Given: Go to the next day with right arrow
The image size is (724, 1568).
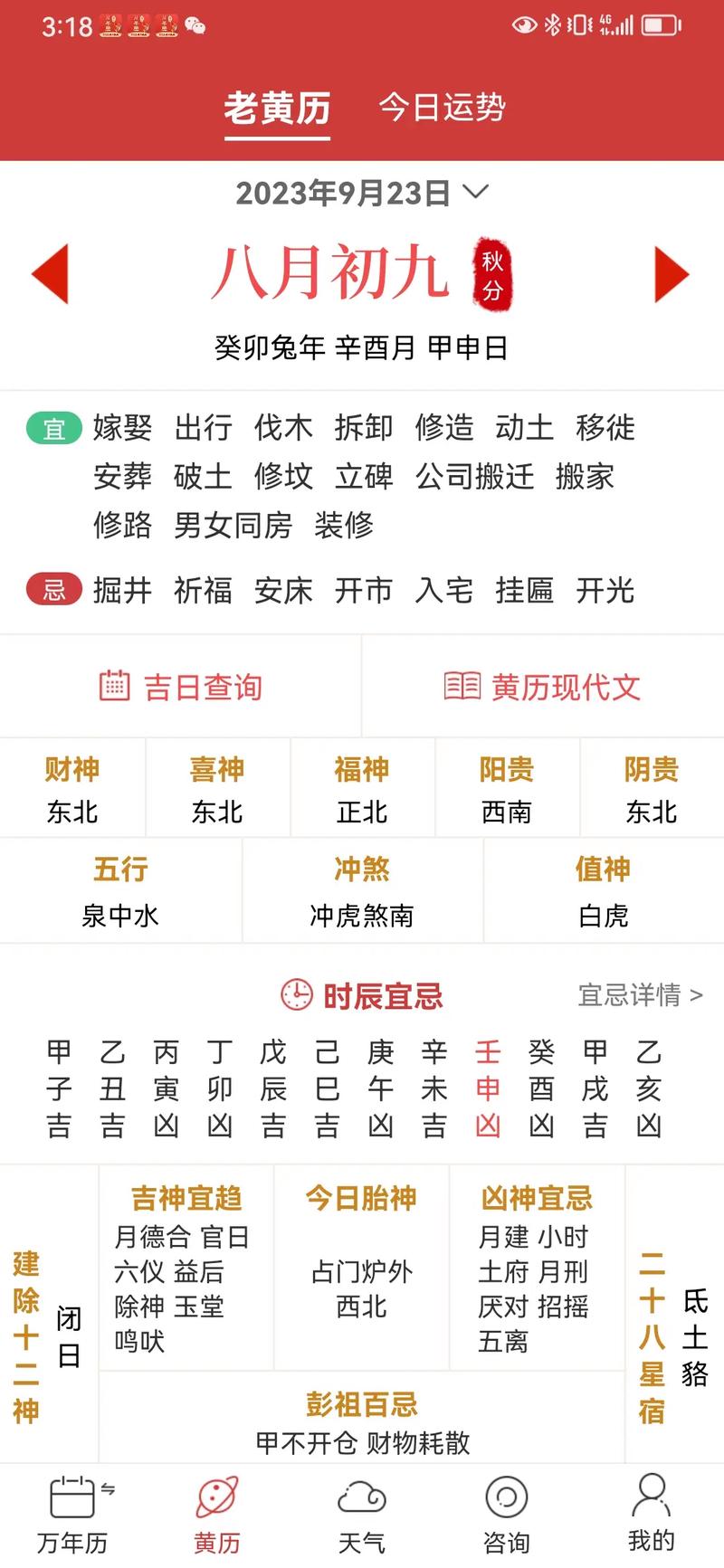Looking at the screenshot, I should (672, 274).
